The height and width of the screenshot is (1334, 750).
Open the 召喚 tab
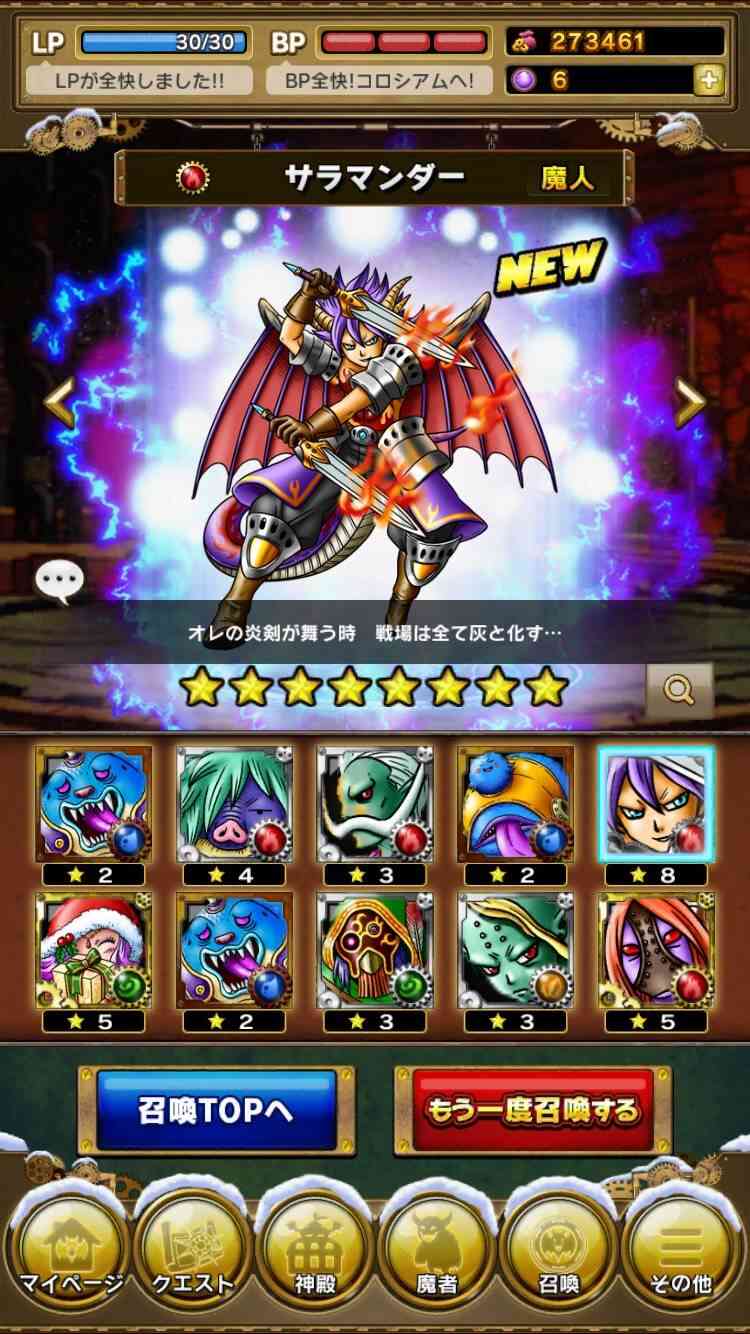(562, 1249)
